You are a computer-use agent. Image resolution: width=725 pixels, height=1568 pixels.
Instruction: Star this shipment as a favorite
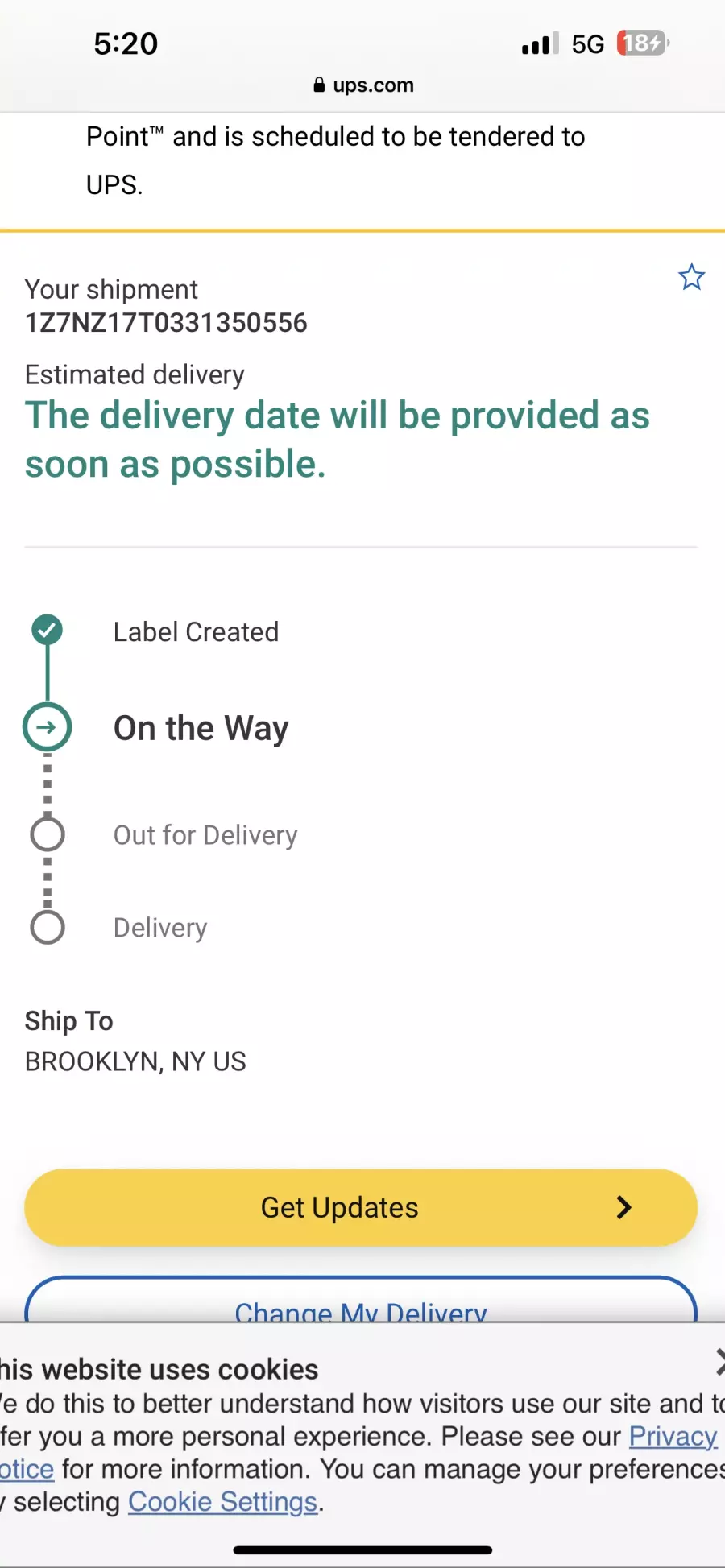(691, 277)
